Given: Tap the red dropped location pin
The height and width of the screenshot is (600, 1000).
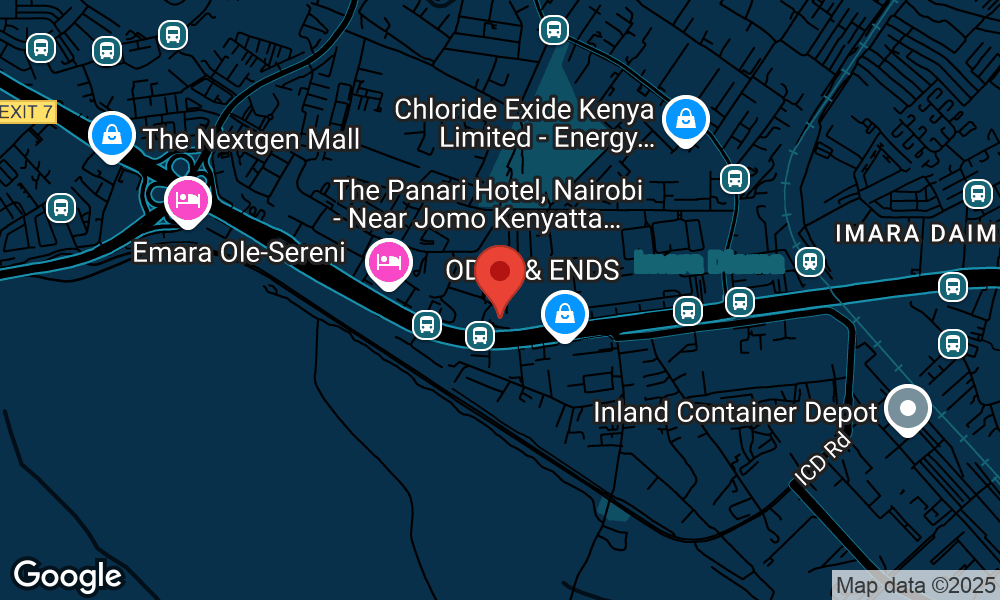Looking at the screenshot, I should coord(499,277).
